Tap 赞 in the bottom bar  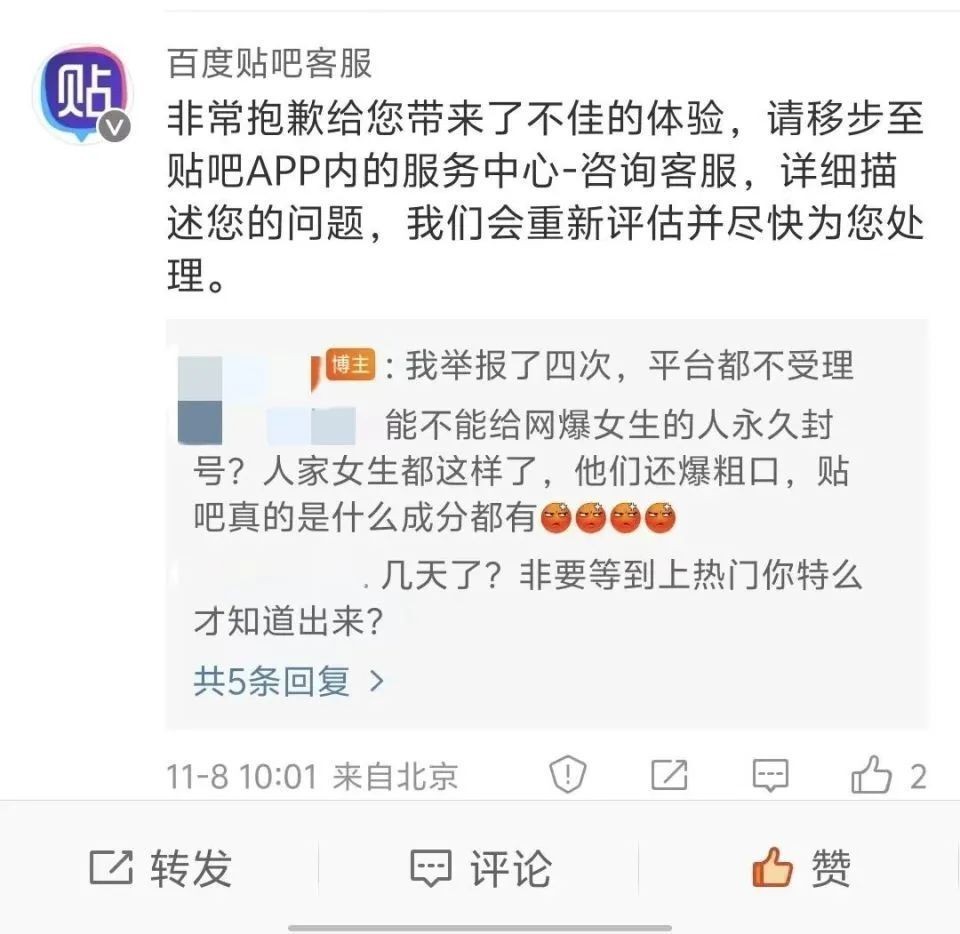(x=800, y=867)
